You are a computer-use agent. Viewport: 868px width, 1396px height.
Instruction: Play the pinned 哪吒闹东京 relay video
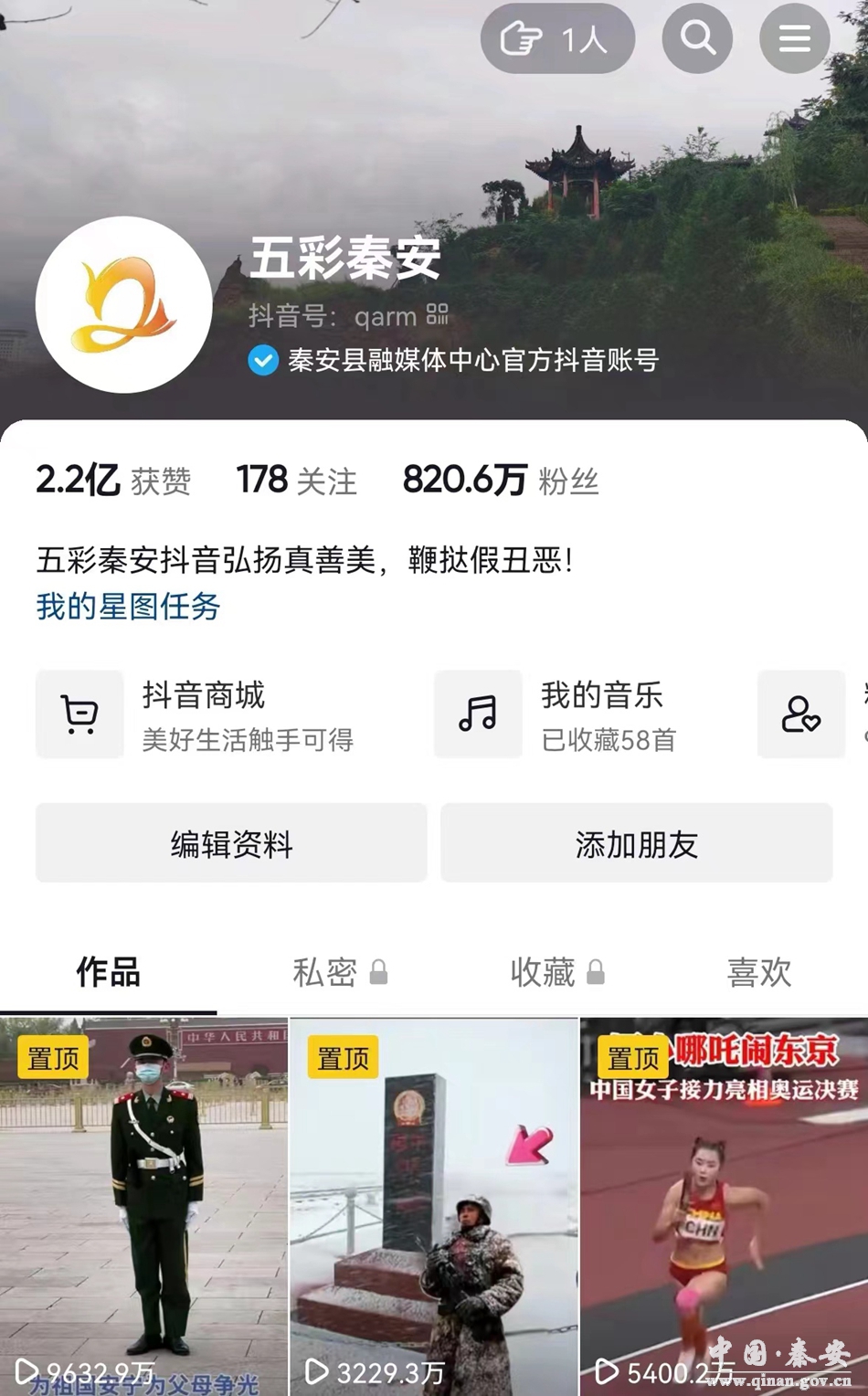pos(724,1206)
